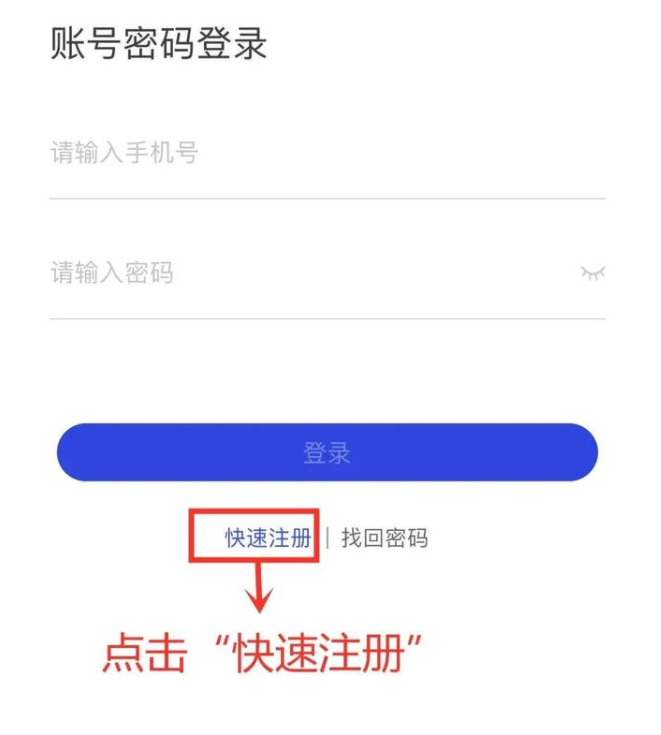Focus the password input field
661x735 pixels.
tap(300, 273)
